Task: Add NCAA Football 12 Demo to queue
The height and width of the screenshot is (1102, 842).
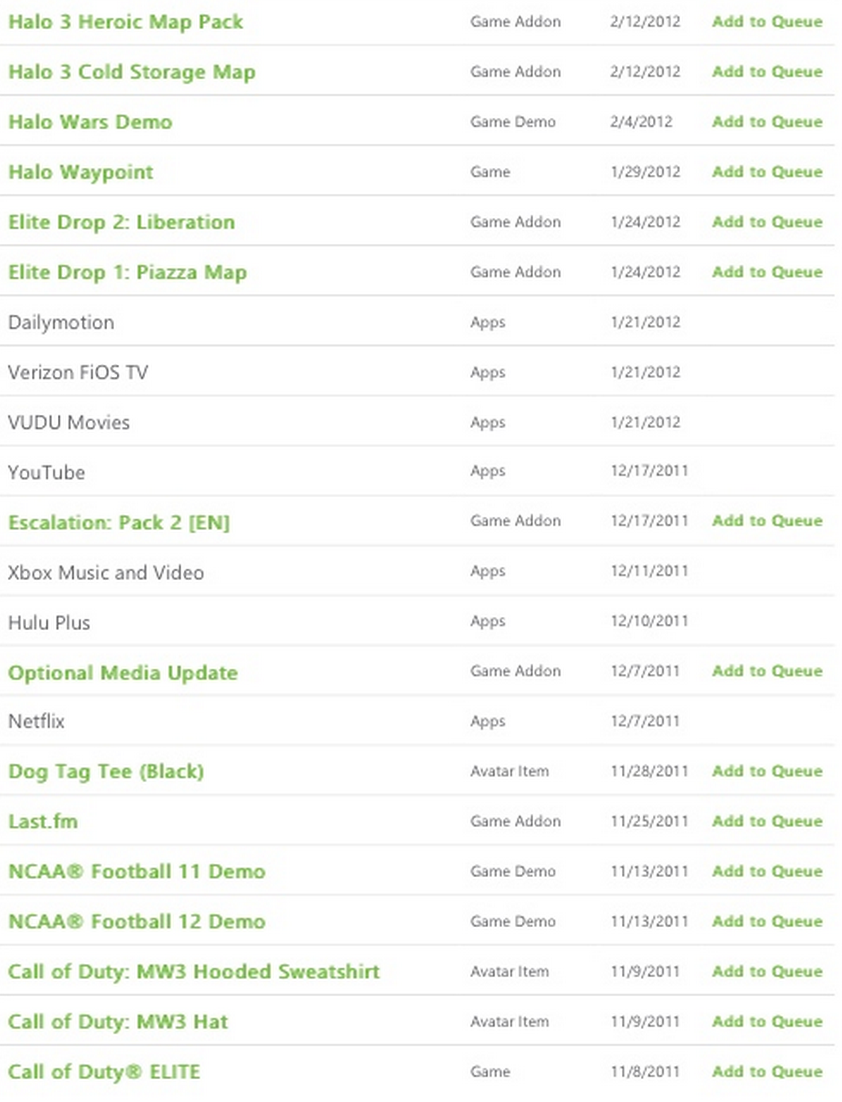Action: [767, 921]
